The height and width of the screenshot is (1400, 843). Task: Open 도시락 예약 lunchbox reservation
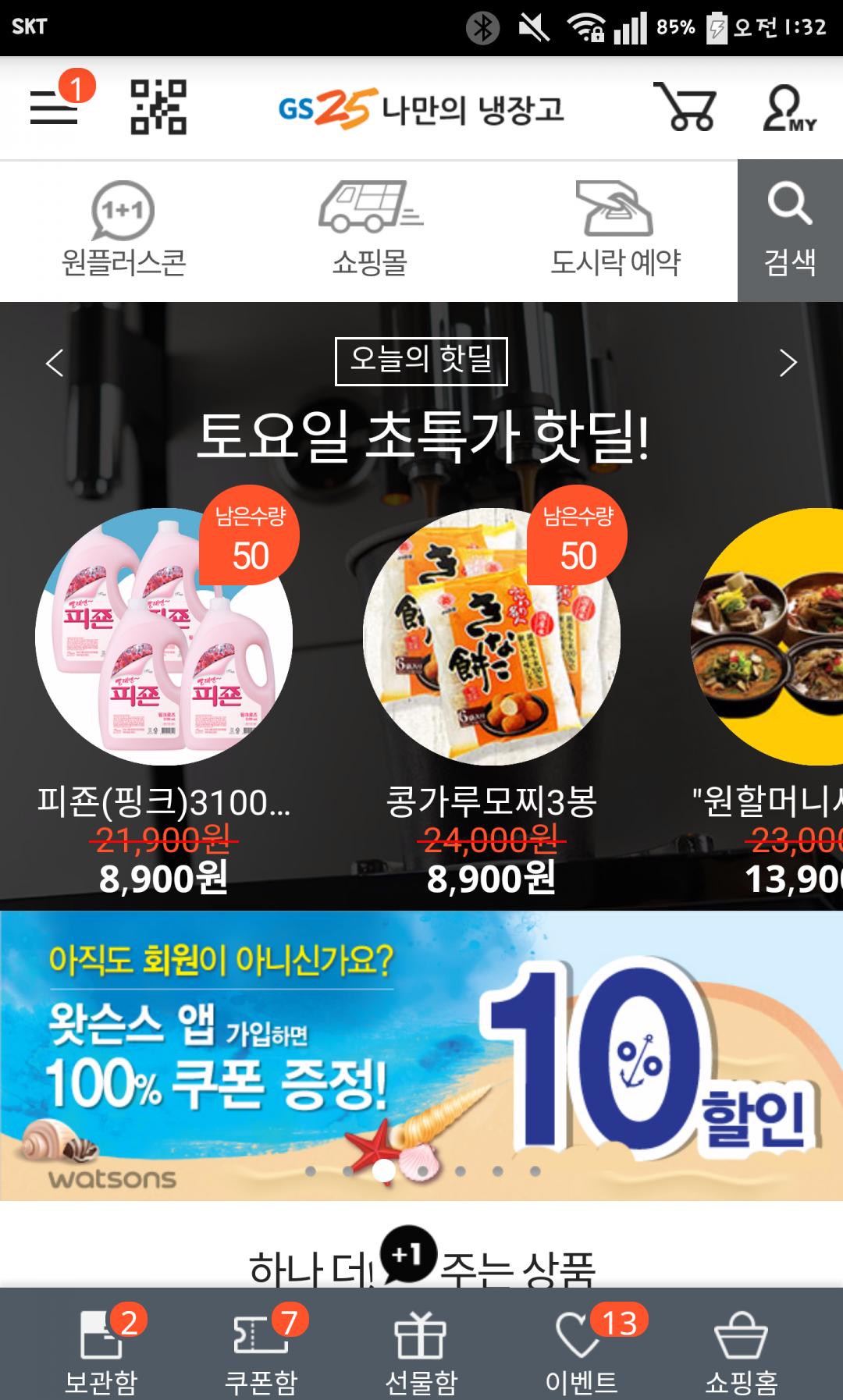point(615,231)
